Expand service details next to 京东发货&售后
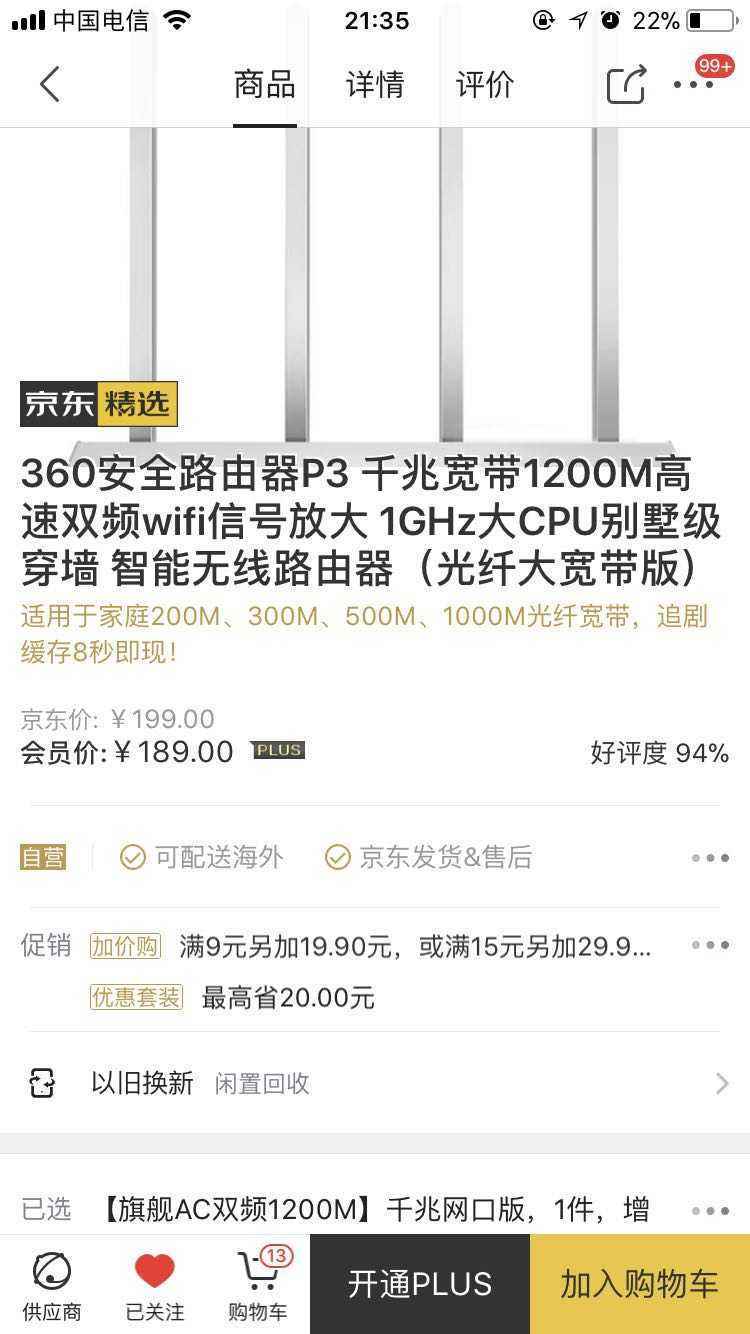Viewport: 750px width, 1334px height. coord(710,858)
